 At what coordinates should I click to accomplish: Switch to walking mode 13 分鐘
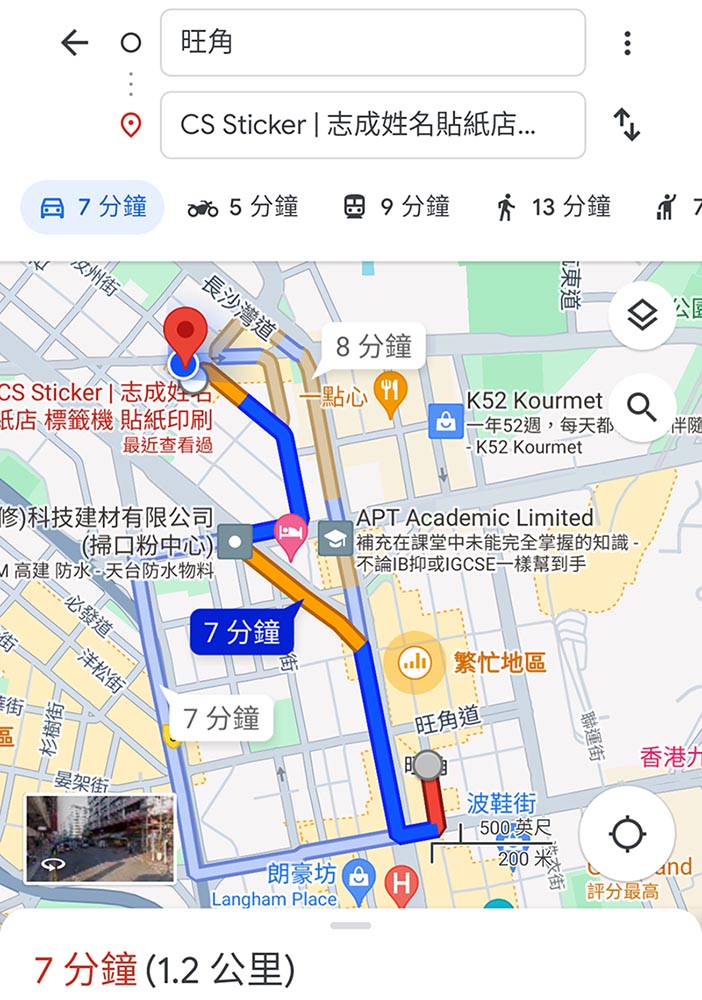tap(553, 207)
